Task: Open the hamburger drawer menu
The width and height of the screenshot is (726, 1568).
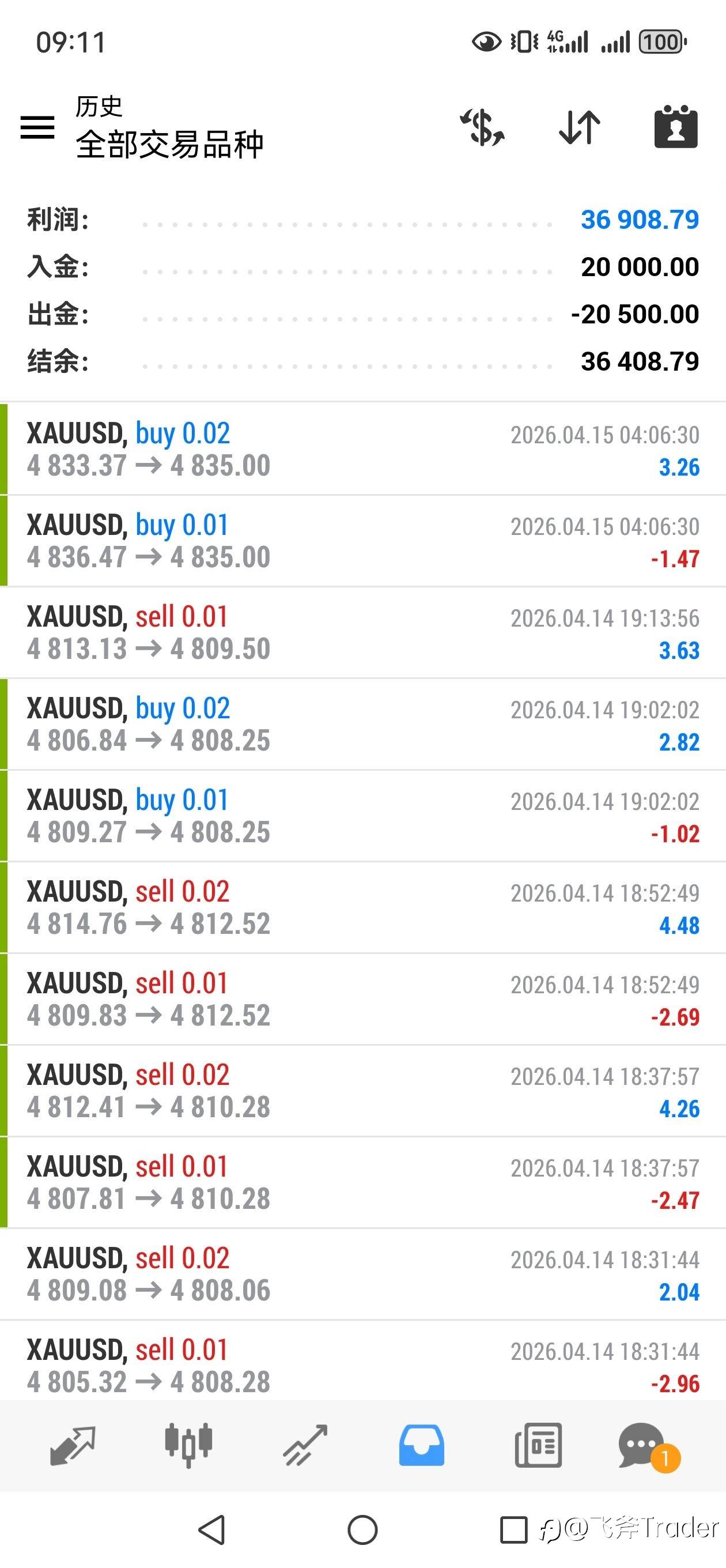Action: [37, 128]
